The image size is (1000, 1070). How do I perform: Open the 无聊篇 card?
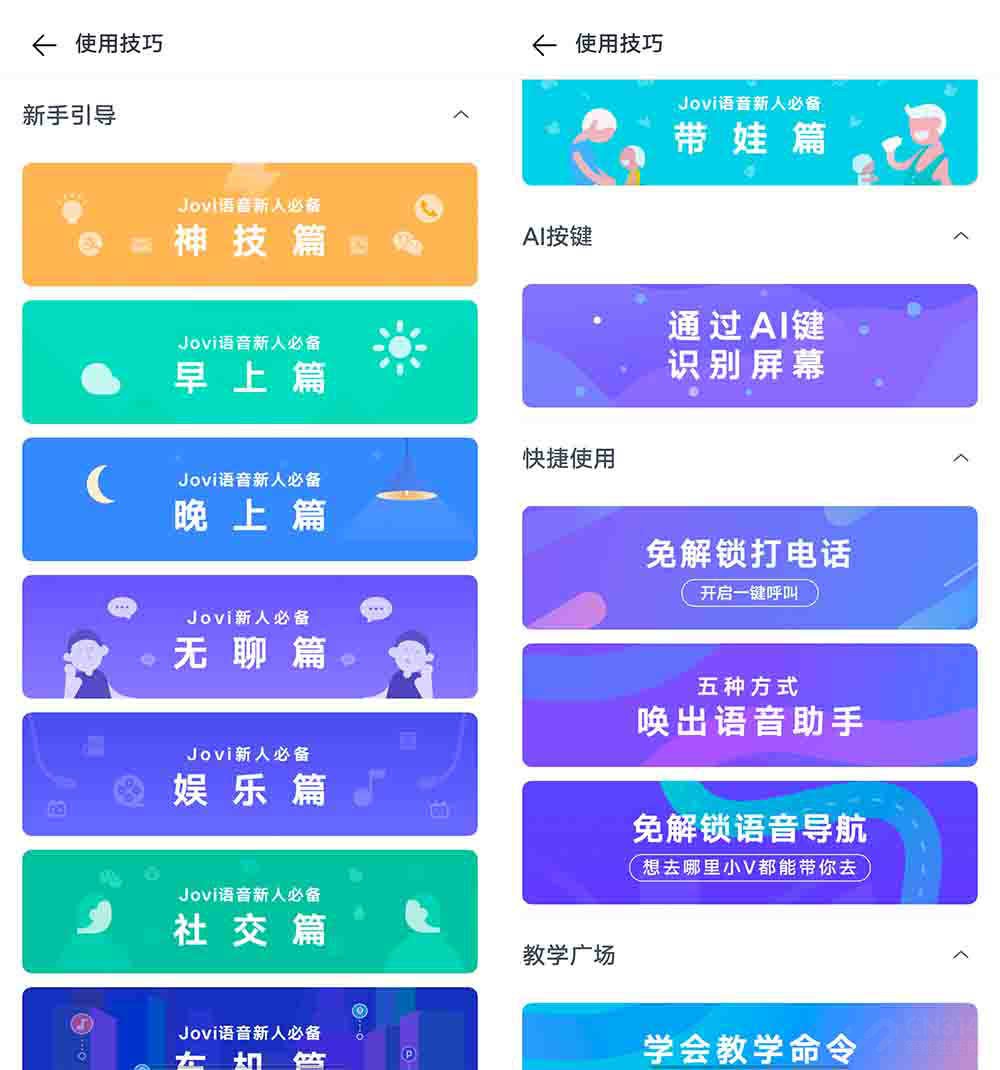[250, 637]
